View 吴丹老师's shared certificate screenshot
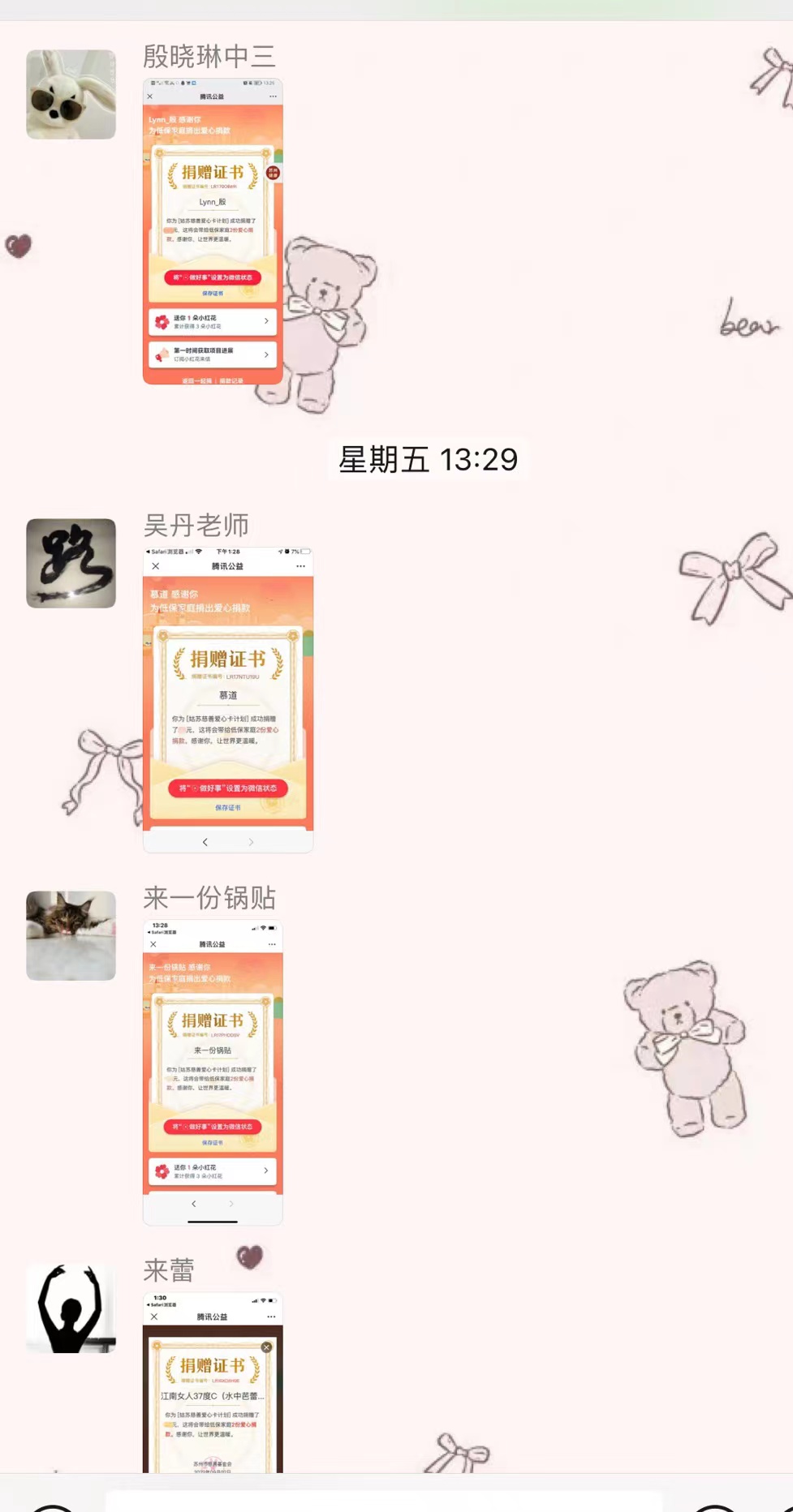Viewport: 793px width, 1512px height. tap(228, 700)
